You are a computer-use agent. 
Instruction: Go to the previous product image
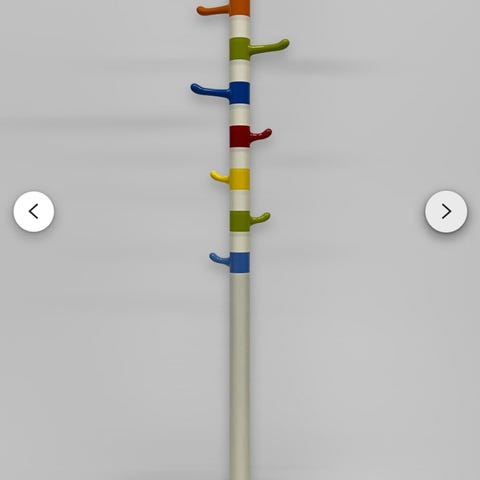coord(34,212)
